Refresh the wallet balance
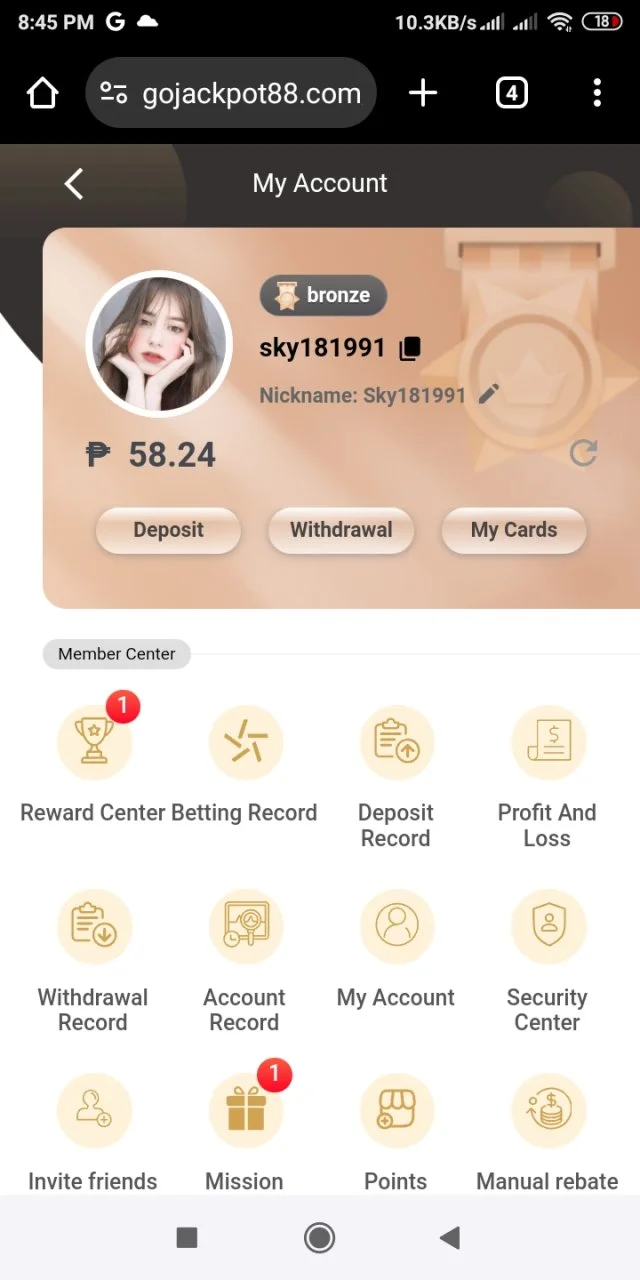This screenshot has height=1280, width=640. click(x=583, y=453)
